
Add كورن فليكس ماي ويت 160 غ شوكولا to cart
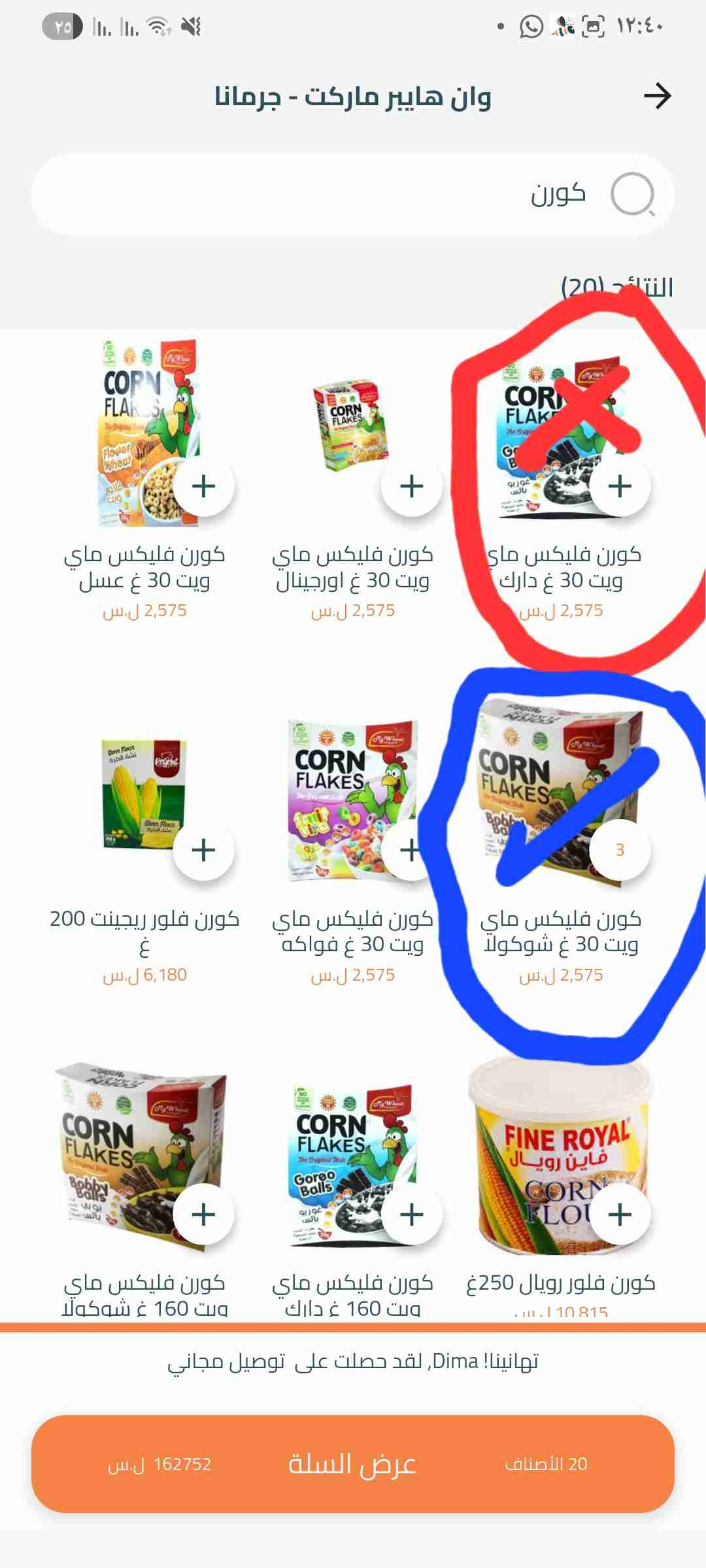click(203, 1214)
